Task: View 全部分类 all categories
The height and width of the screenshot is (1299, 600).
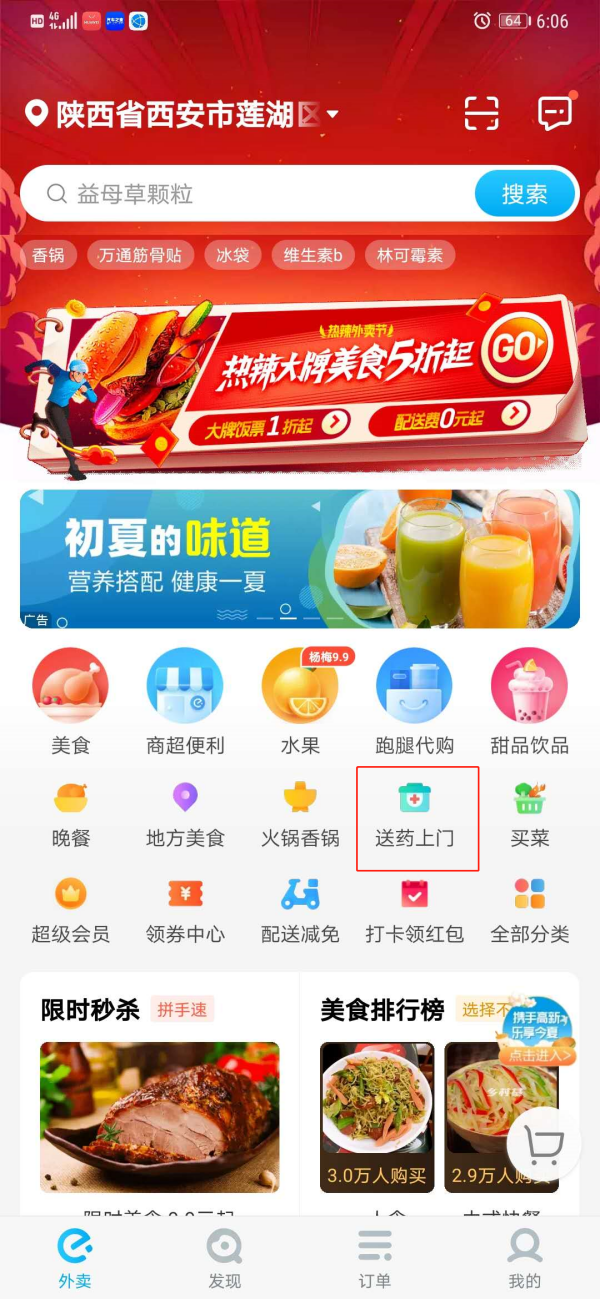Action: pyautogui.click(x=529, y=911)
